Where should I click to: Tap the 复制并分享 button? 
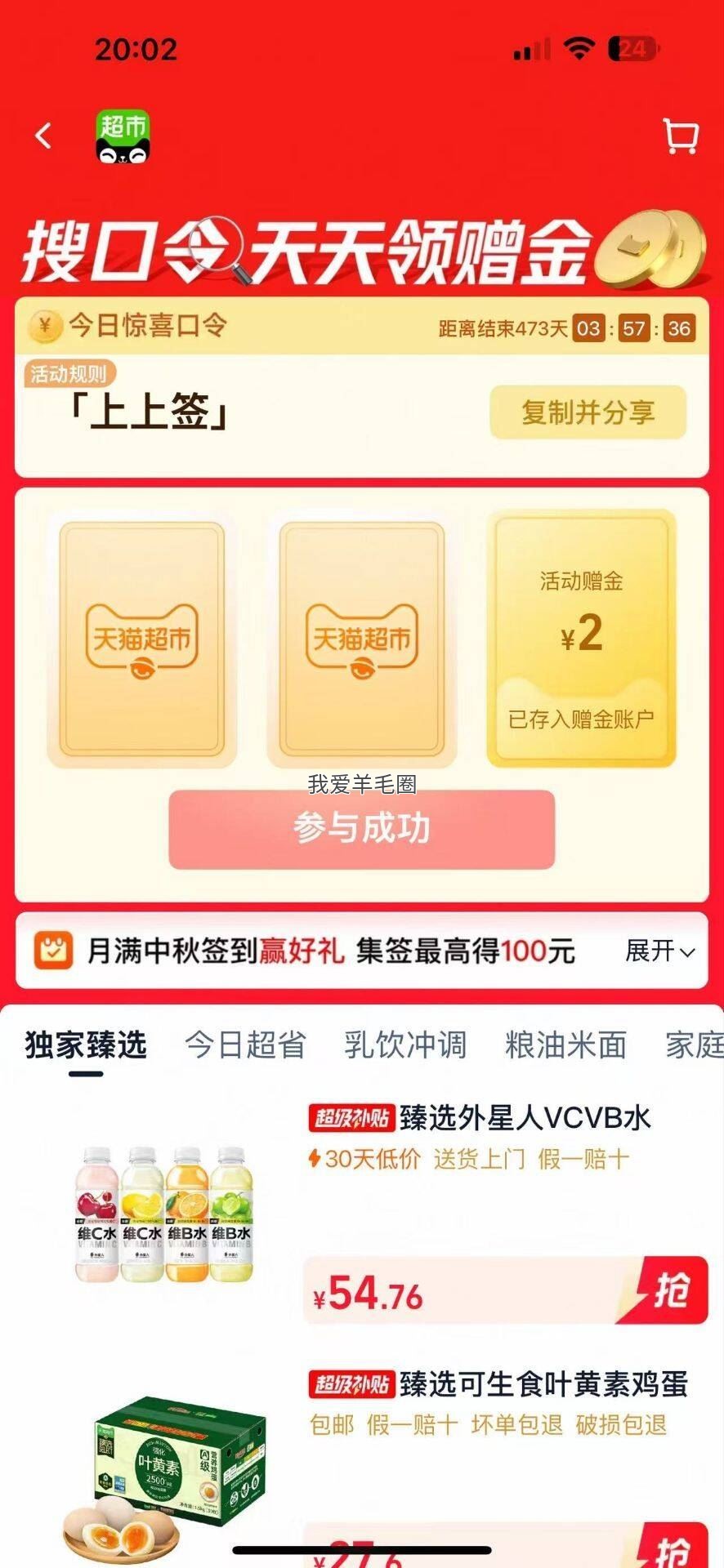588,412
